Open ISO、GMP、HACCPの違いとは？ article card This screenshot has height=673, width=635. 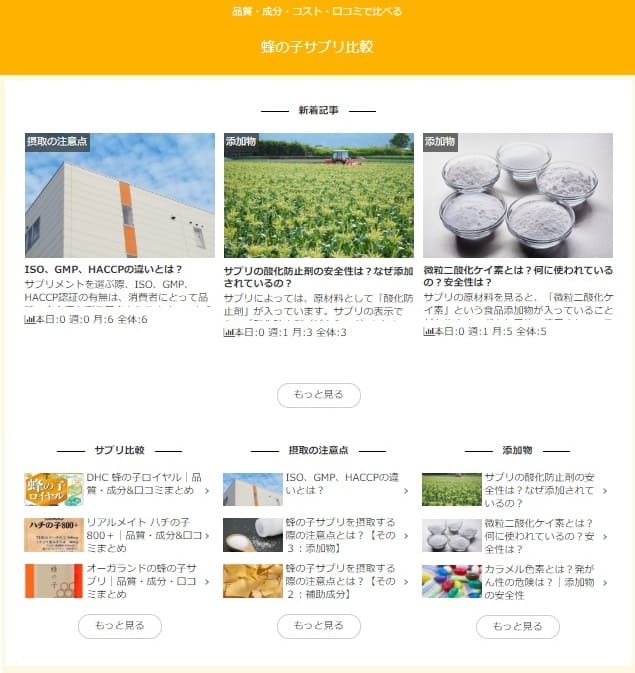pyautogui.click(x=119, y=225)
